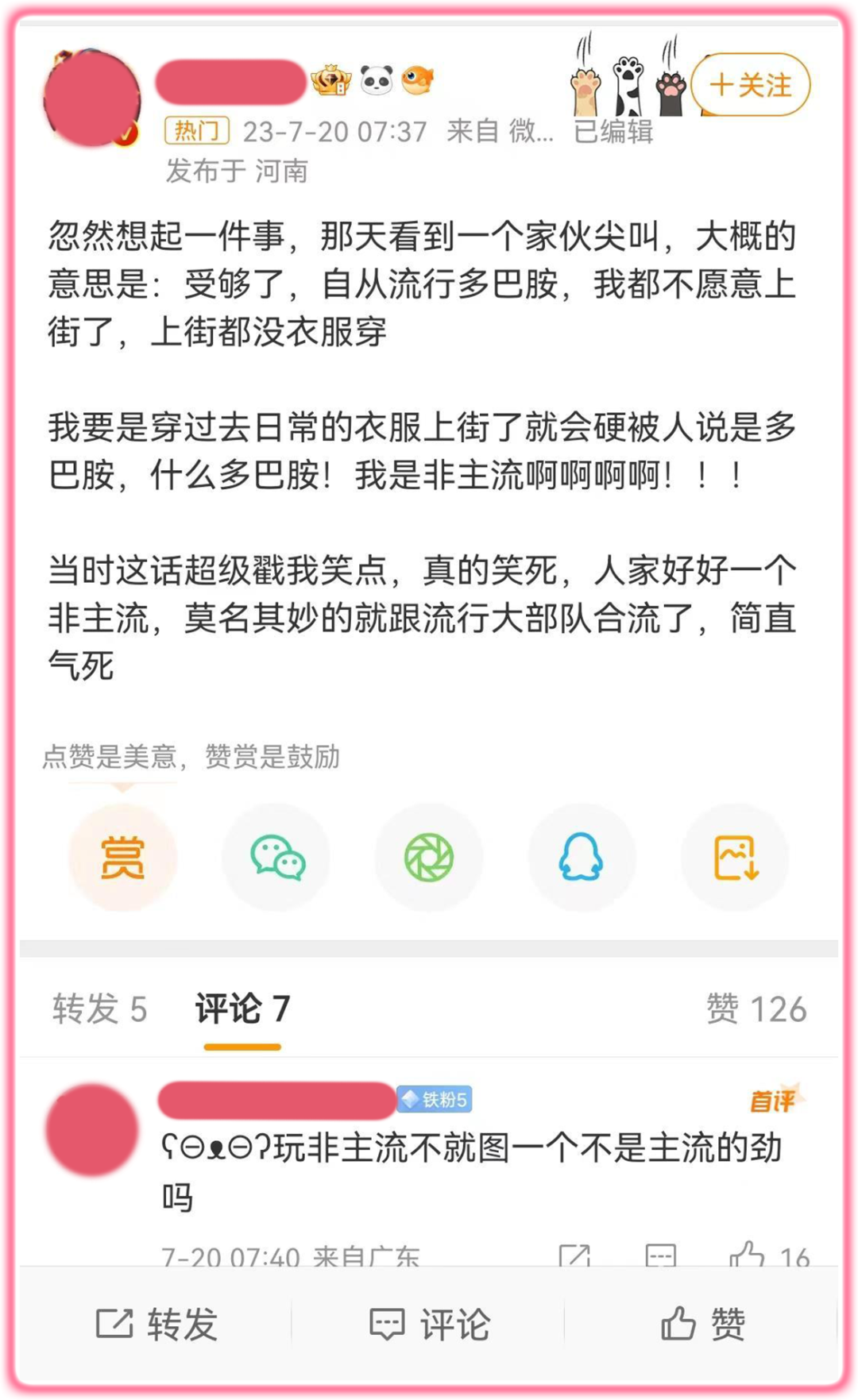The width and height of the screenshot is (858, 1400).
Task: Tap 评论 in the bottom bar
Action: tap(429, 1324)
